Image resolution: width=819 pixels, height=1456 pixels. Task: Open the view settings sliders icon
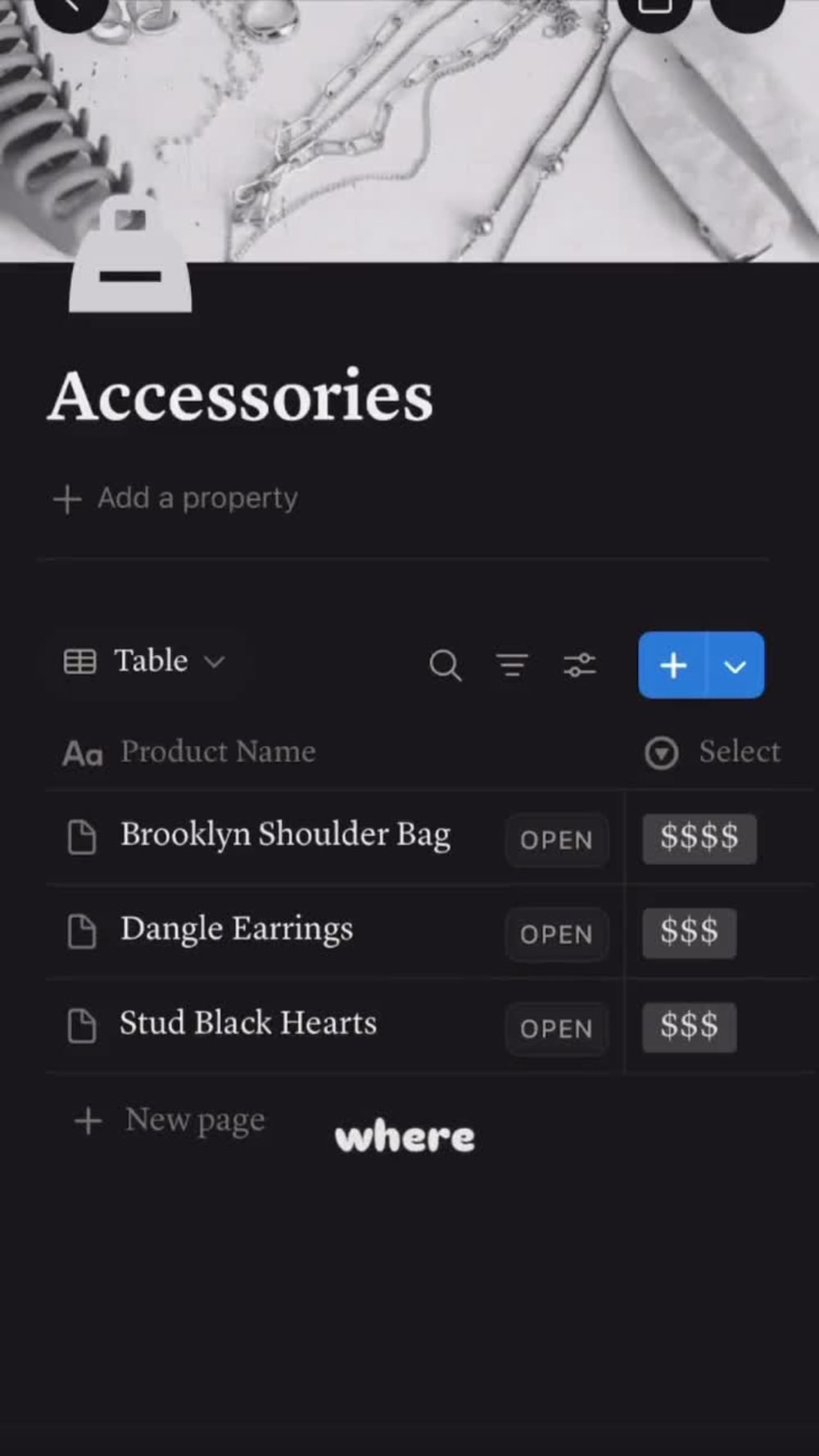pos(580,665)
